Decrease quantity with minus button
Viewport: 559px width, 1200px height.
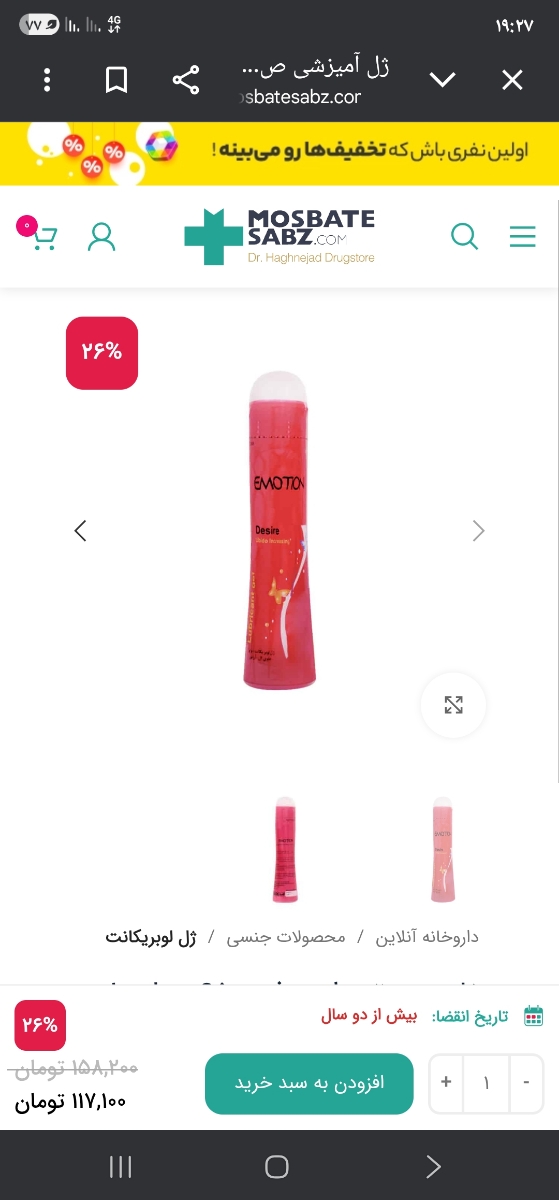526,1083
